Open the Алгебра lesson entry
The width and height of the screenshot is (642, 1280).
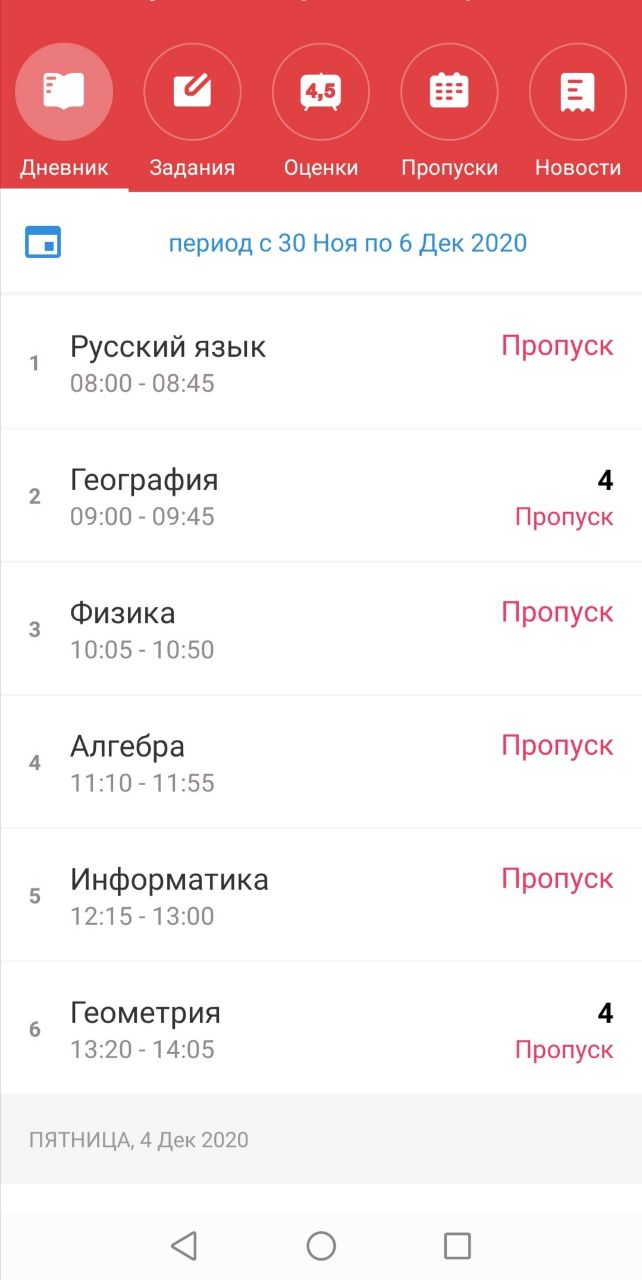click(321, 762)
